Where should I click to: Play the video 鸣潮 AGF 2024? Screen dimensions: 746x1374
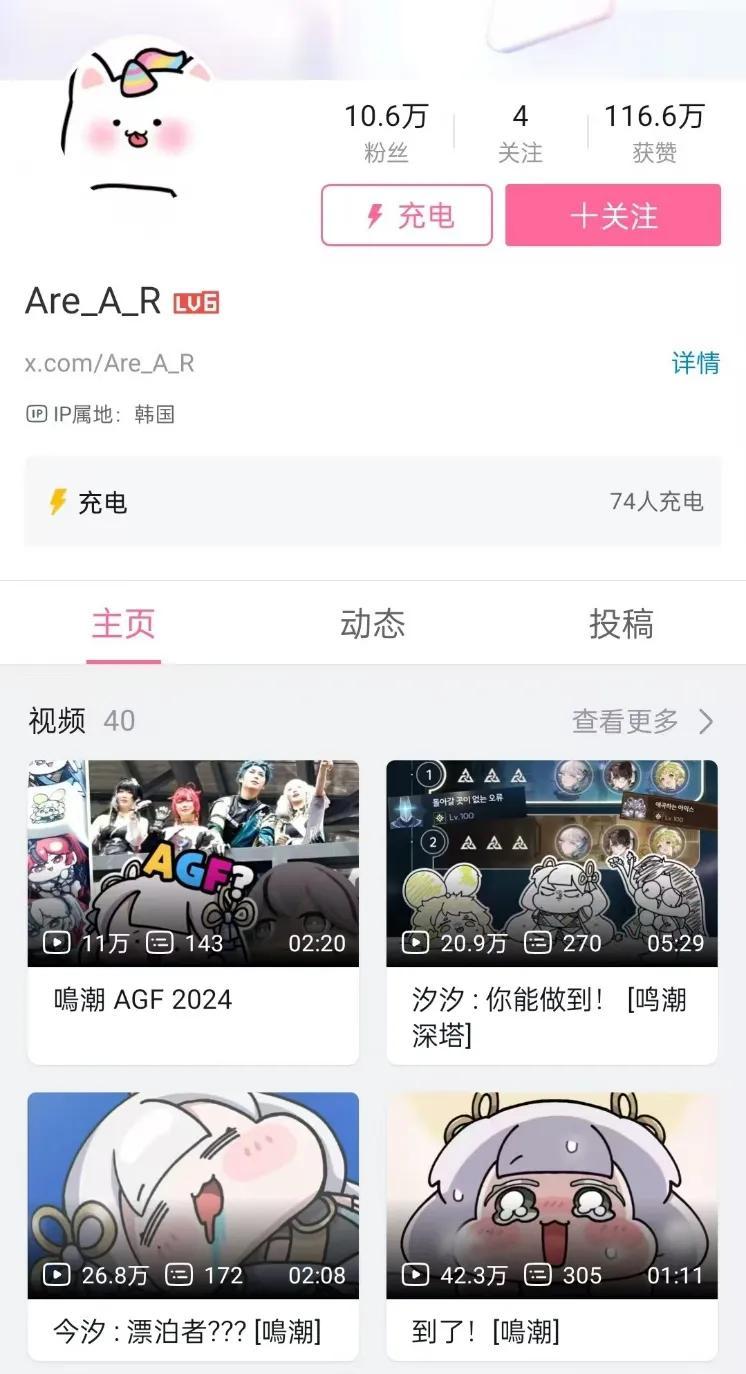coord(193,864)
